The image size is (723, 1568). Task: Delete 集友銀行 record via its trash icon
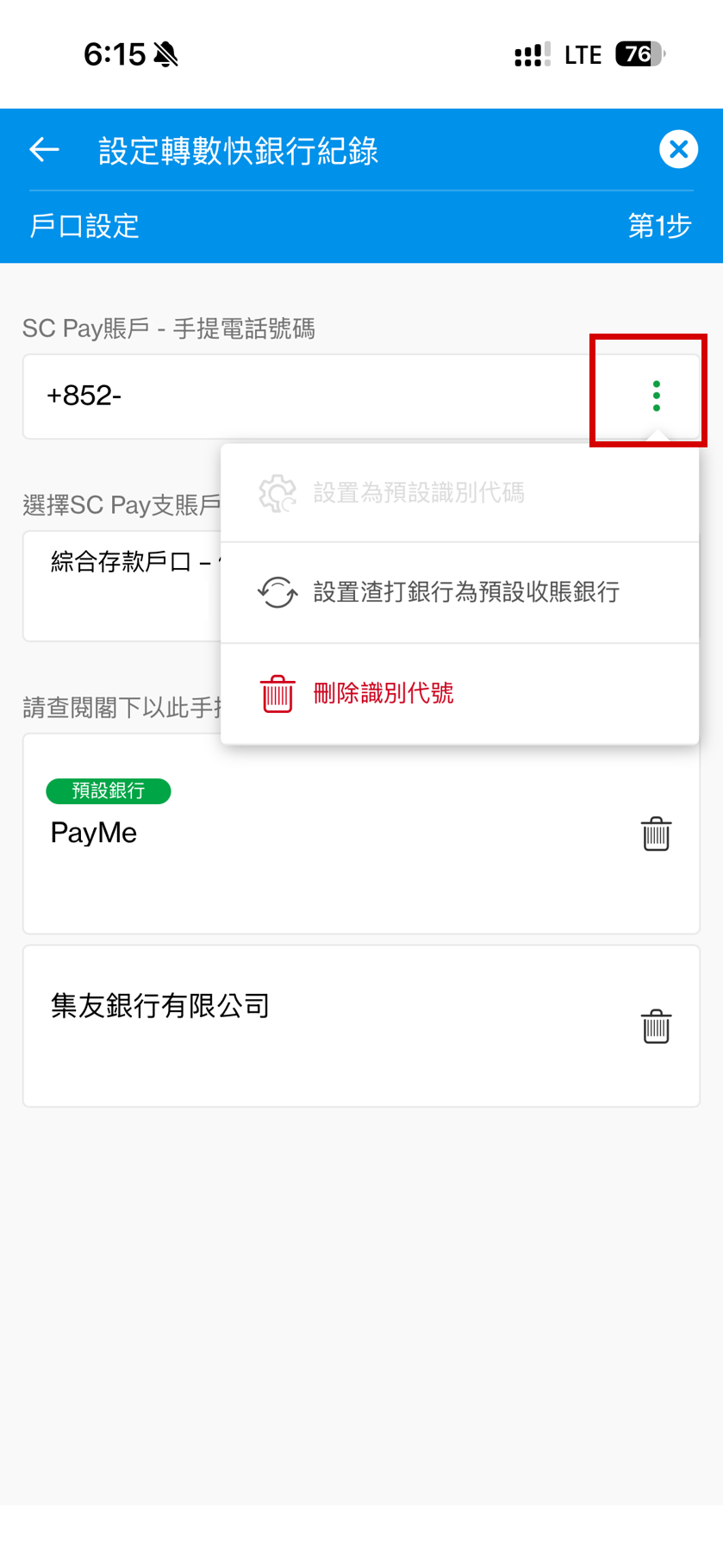point(657,1027)
